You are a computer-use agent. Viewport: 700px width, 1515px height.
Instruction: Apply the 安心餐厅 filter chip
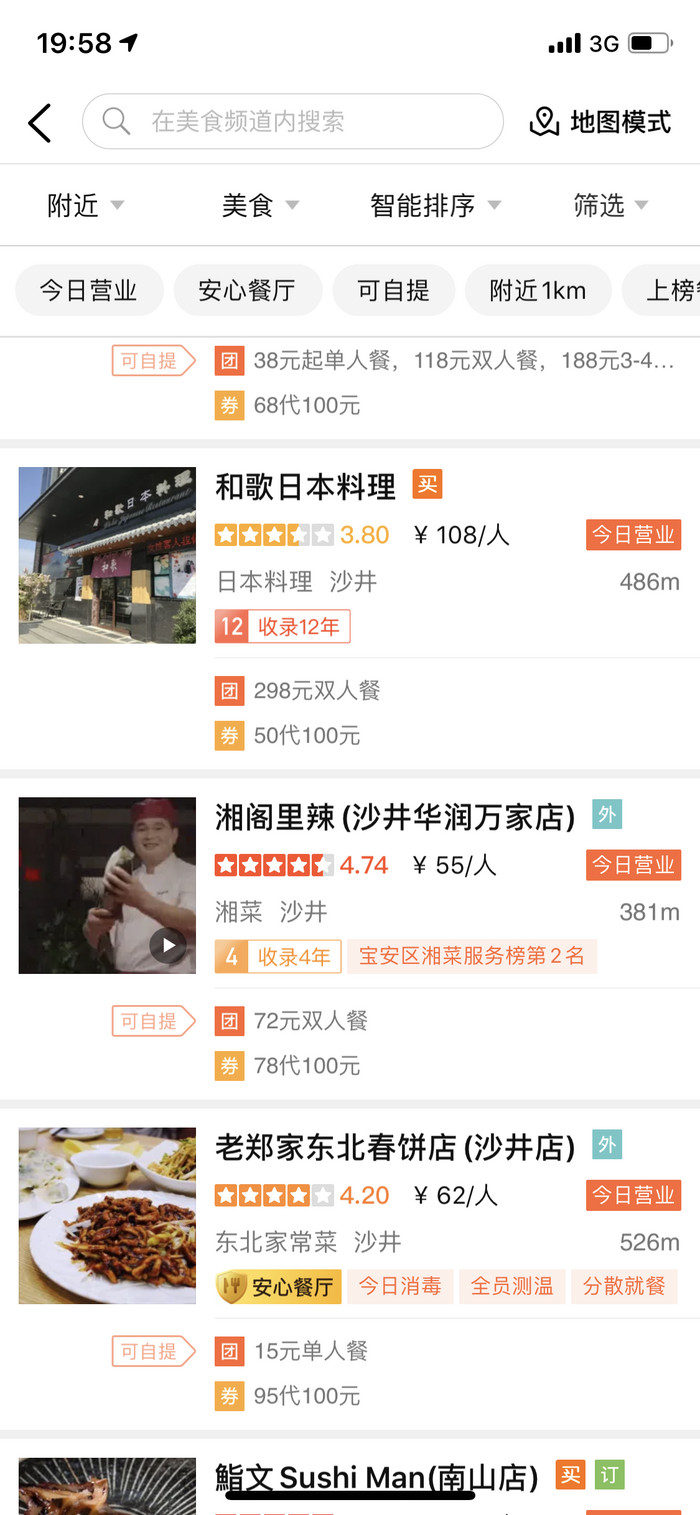tap(247, 291)
